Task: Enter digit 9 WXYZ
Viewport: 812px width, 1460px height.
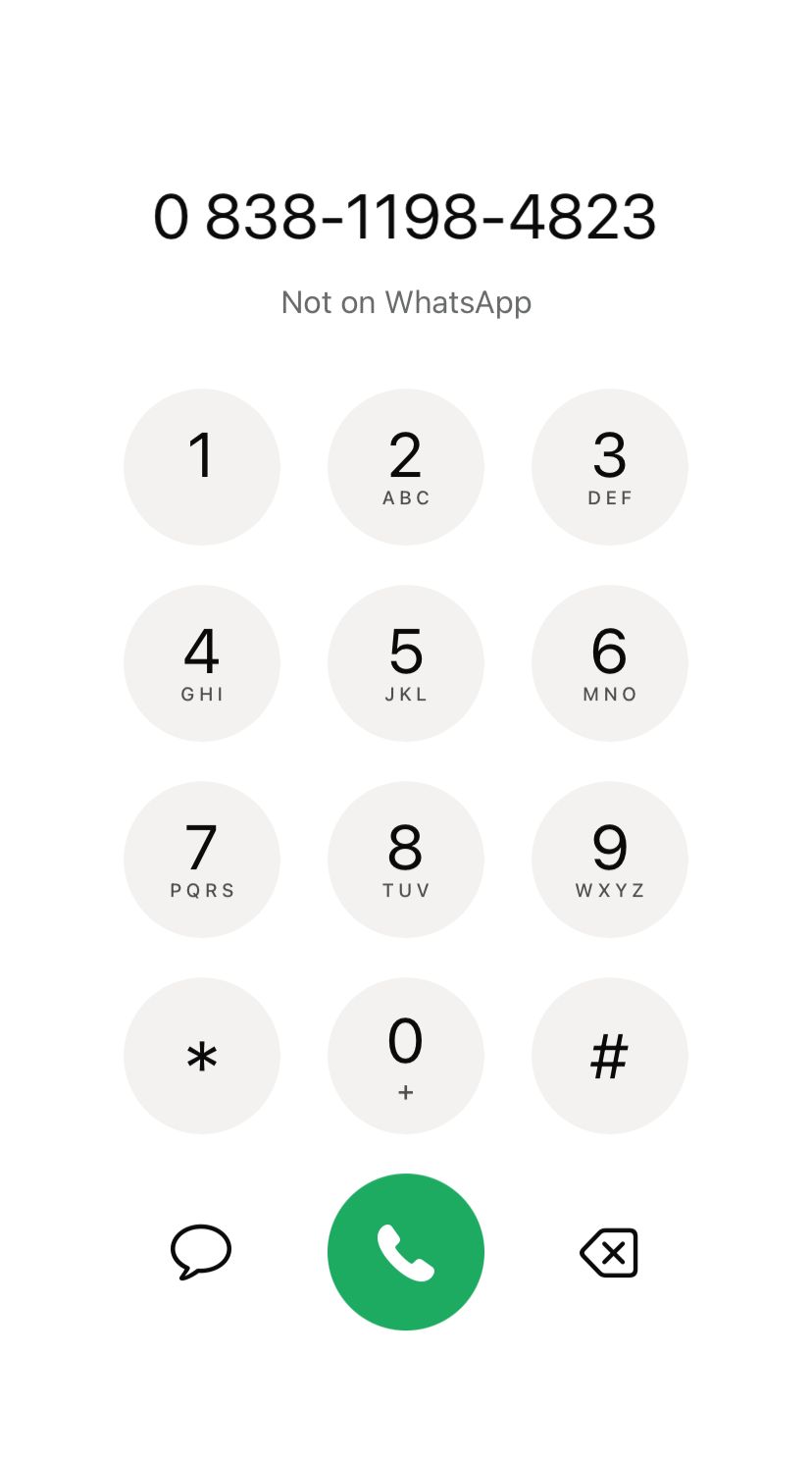Action: 610,860
